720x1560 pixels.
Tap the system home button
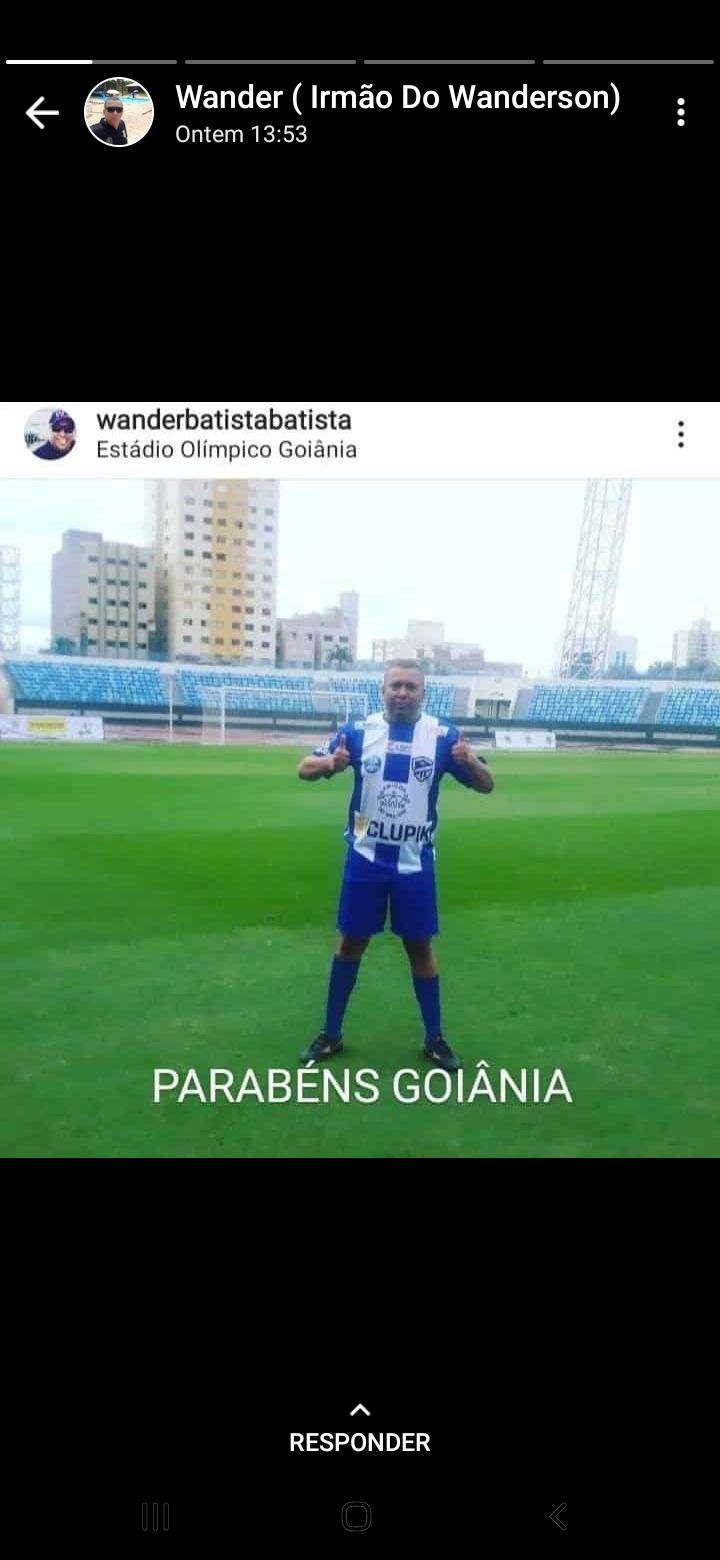pyautogui.click(x=357, y=1517)
